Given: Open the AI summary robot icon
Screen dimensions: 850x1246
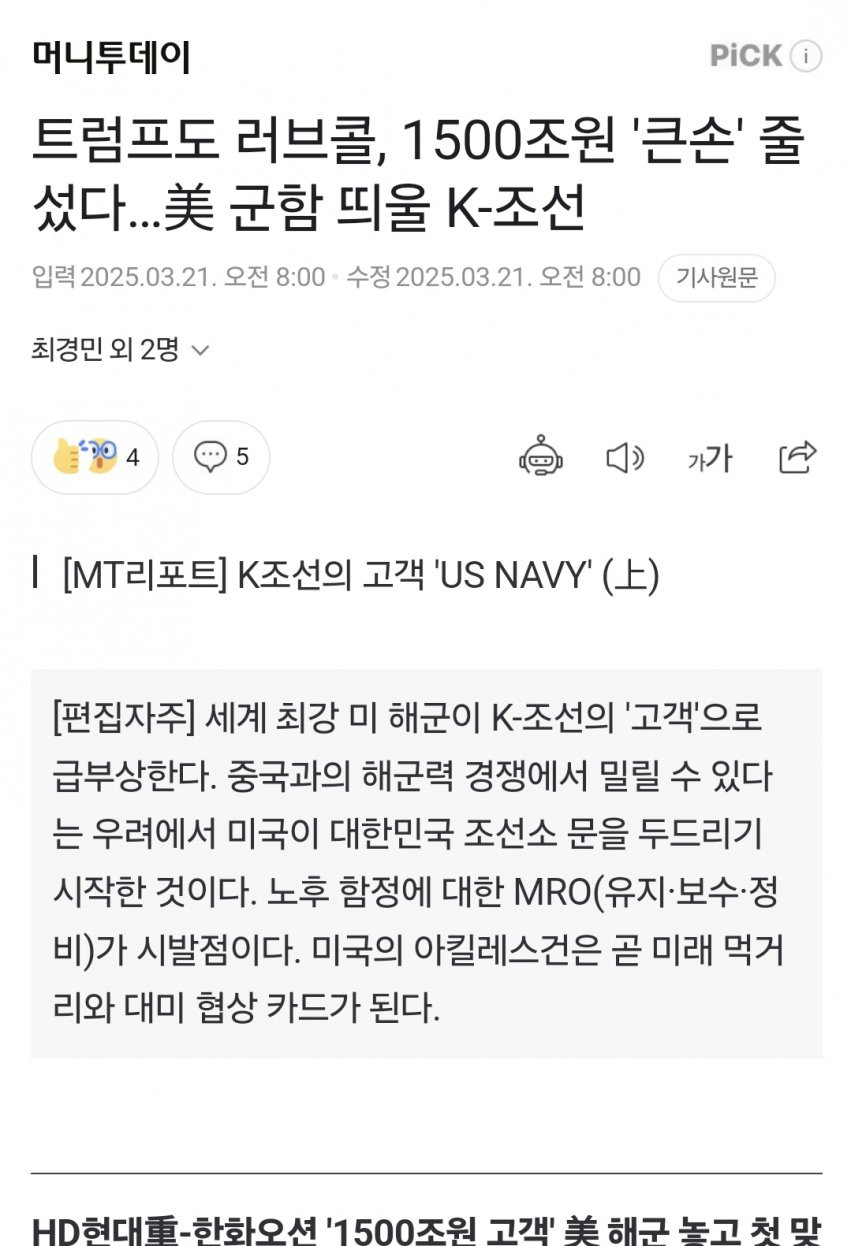Looking at the screenshot, I should click(x=541, y=458).
